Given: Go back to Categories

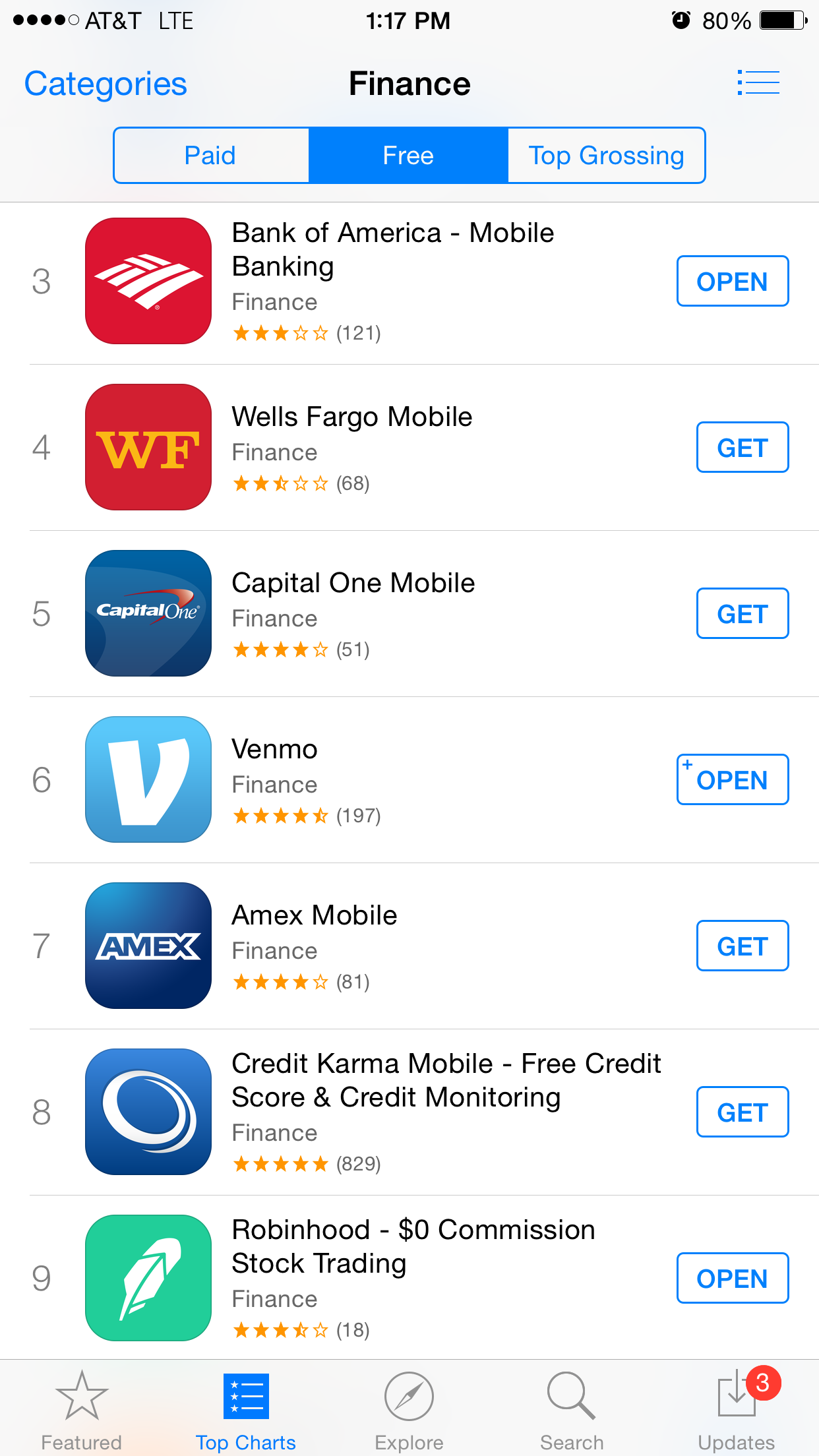Looking at the screenshot, I should click(106, 84).
